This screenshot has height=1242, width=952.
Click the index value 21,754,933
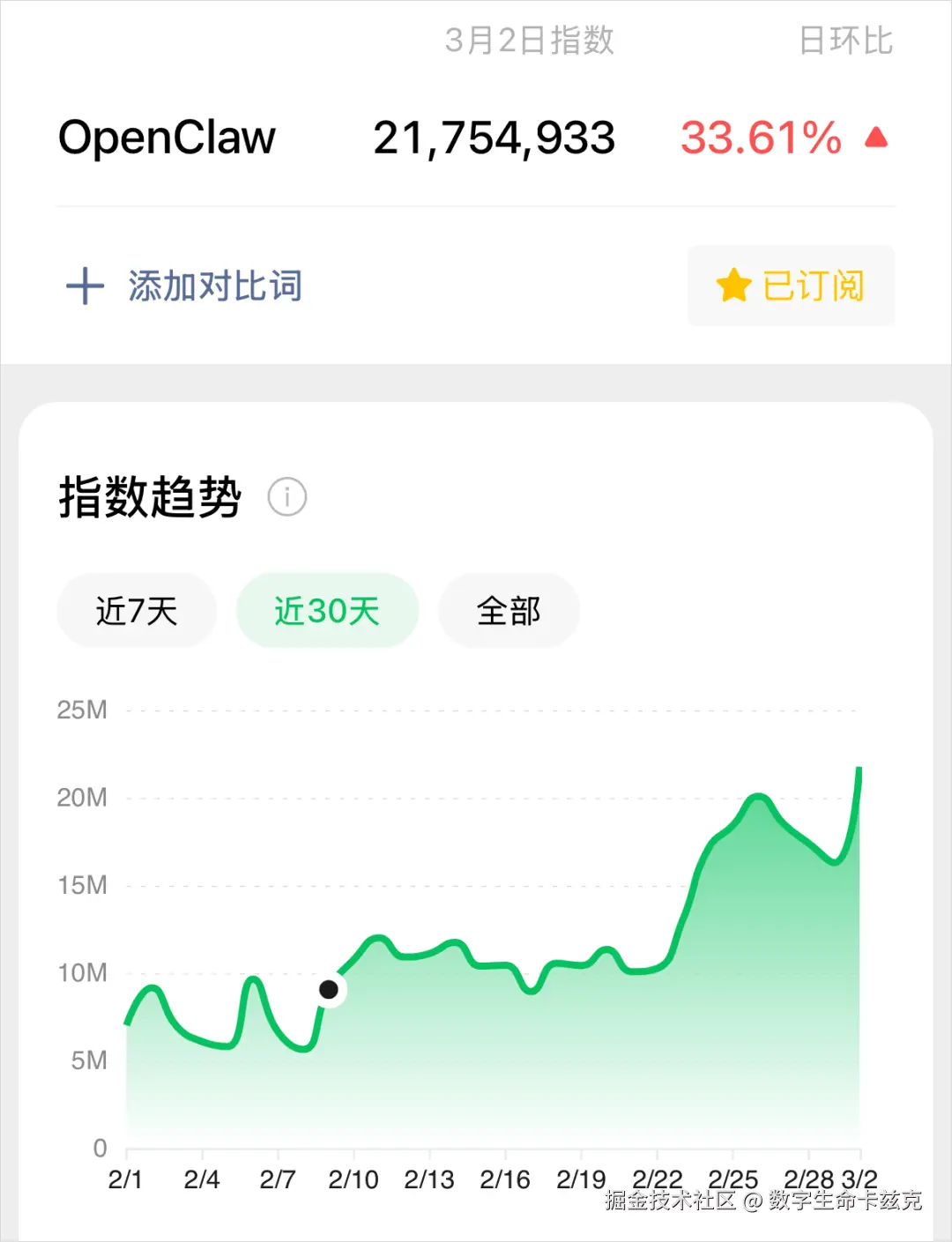[x=495, y=138]
